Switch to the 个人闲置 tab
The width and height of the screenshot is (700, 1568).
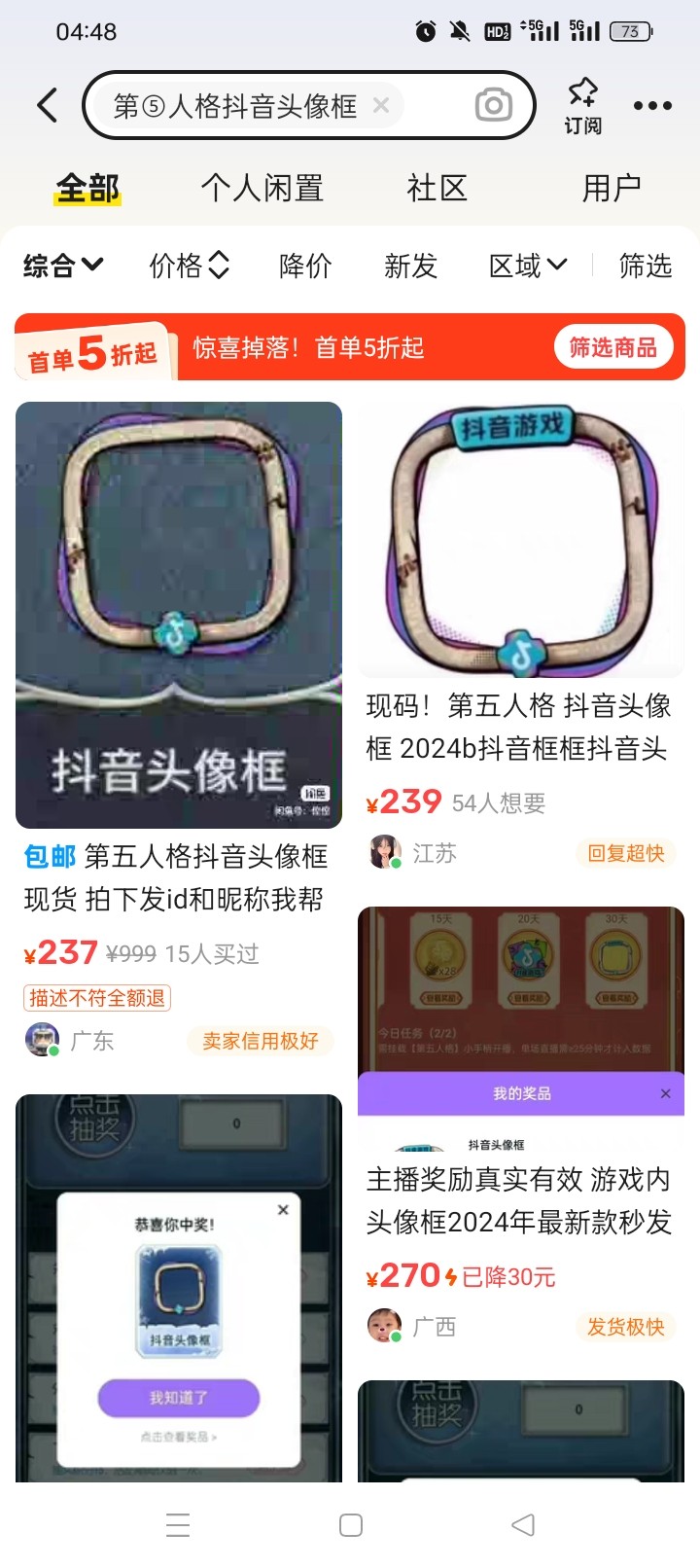point(262,188)
